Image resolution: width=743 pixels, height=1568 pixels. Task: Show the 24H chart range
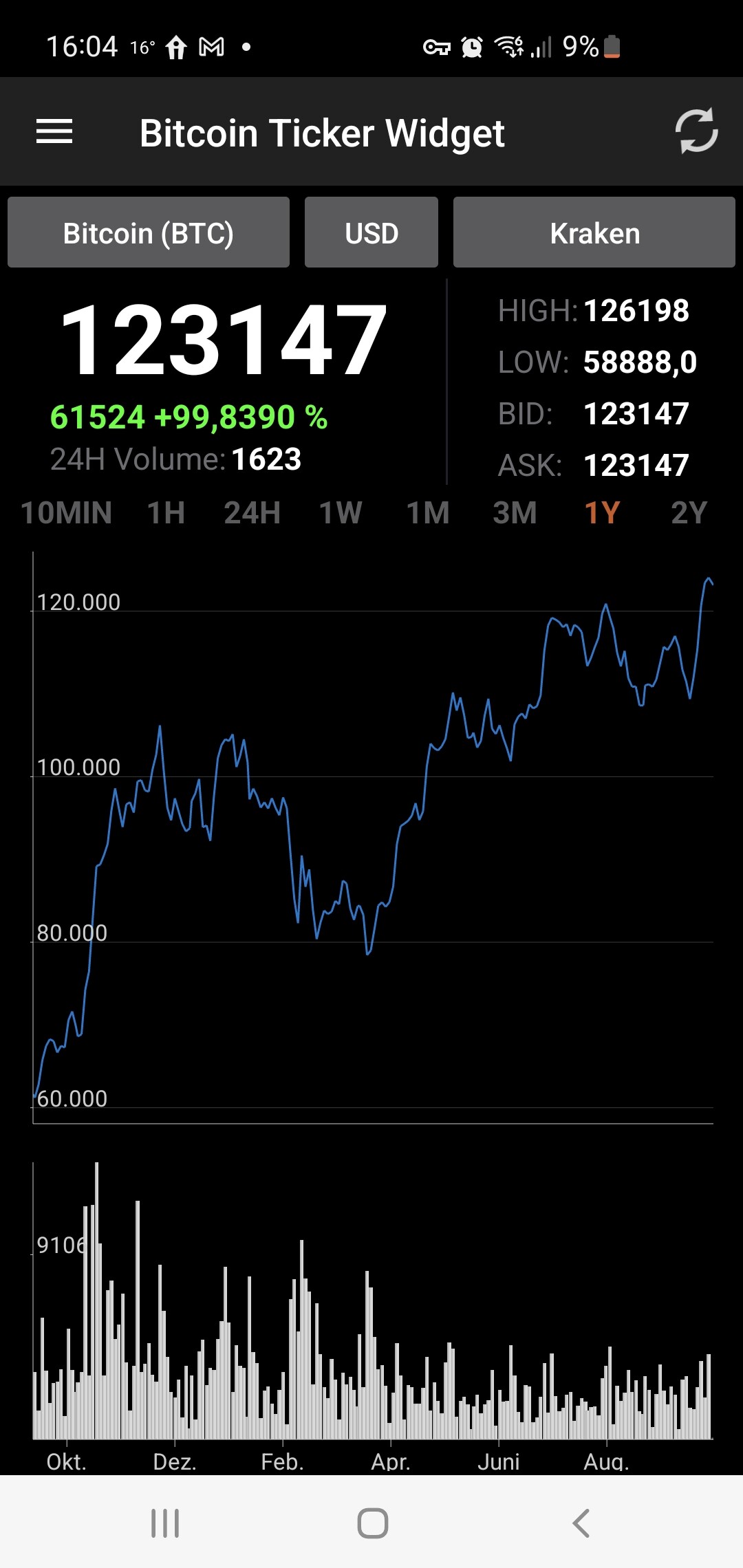[x=252, y=513]
